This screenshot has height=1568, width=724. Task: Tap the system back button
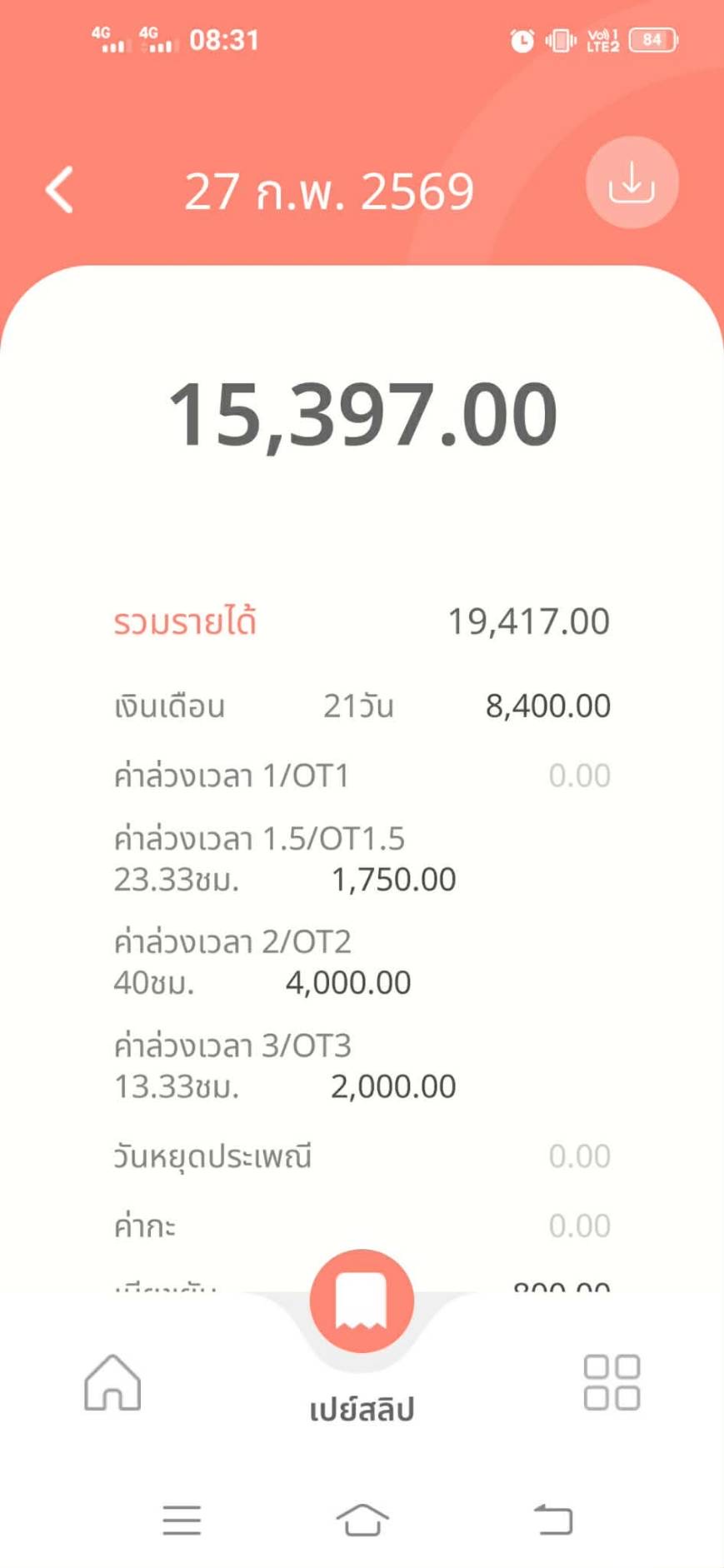[x=553, y=1520]
